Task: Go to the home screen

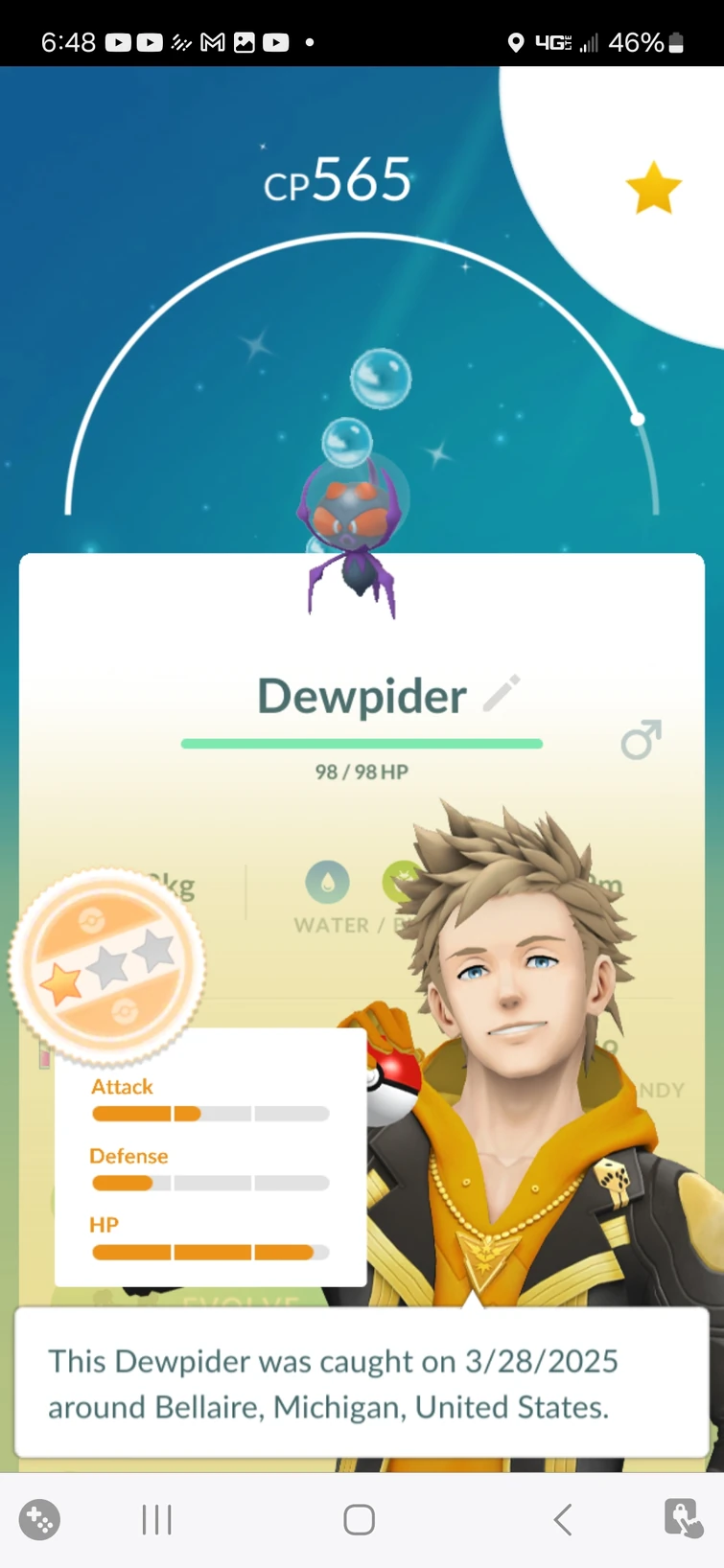Action: point(359,1519)
